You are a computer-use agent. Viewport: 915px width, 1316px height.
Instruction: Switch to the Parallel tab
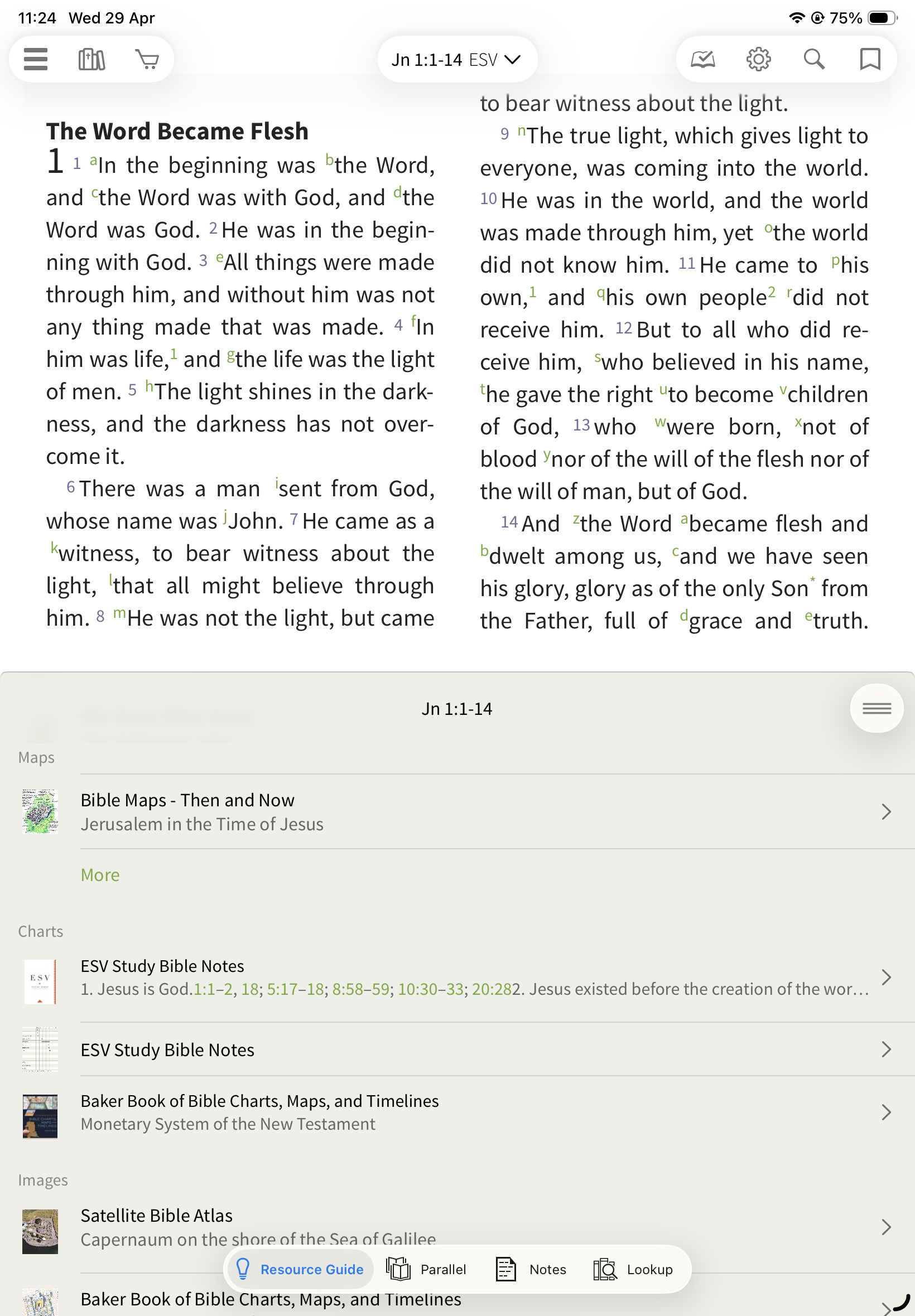[427, 1269]
